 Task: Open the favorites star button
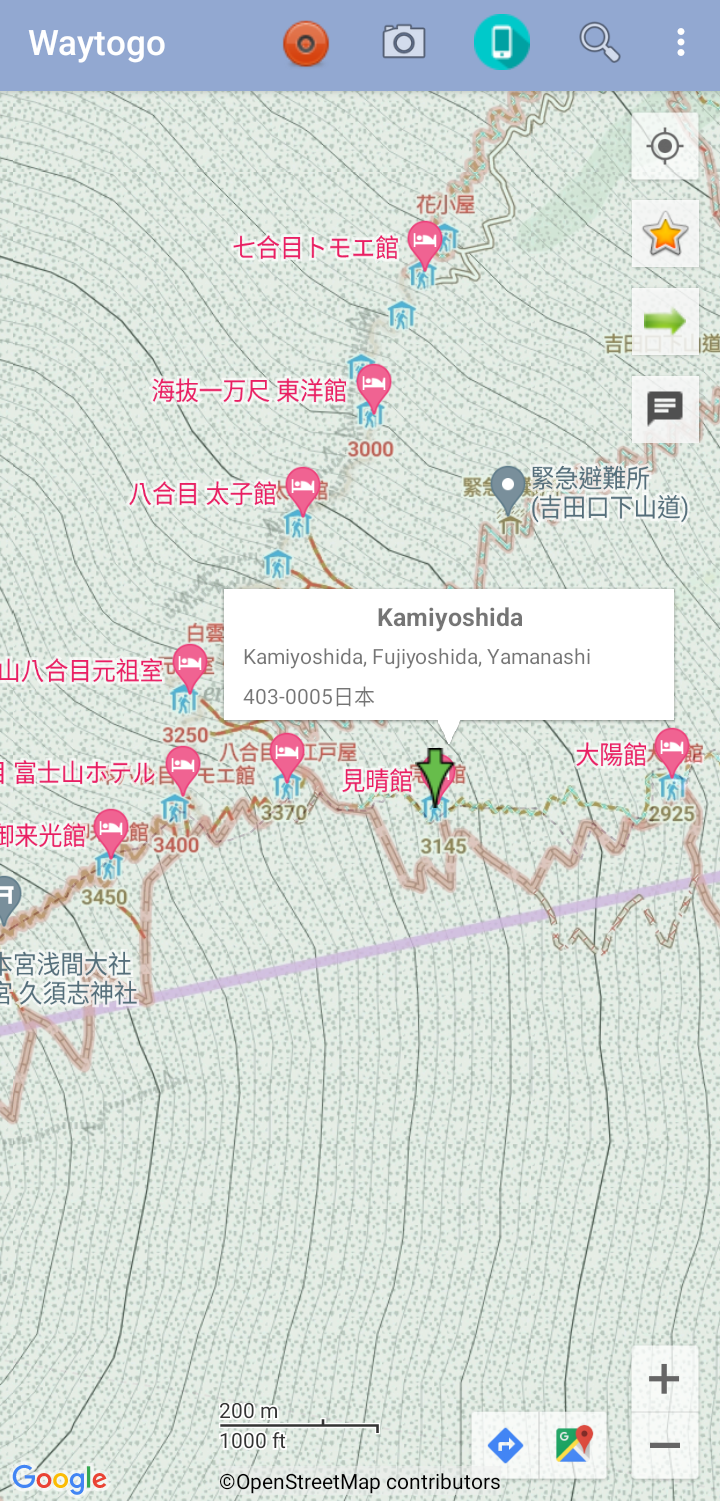click(665, 235)
